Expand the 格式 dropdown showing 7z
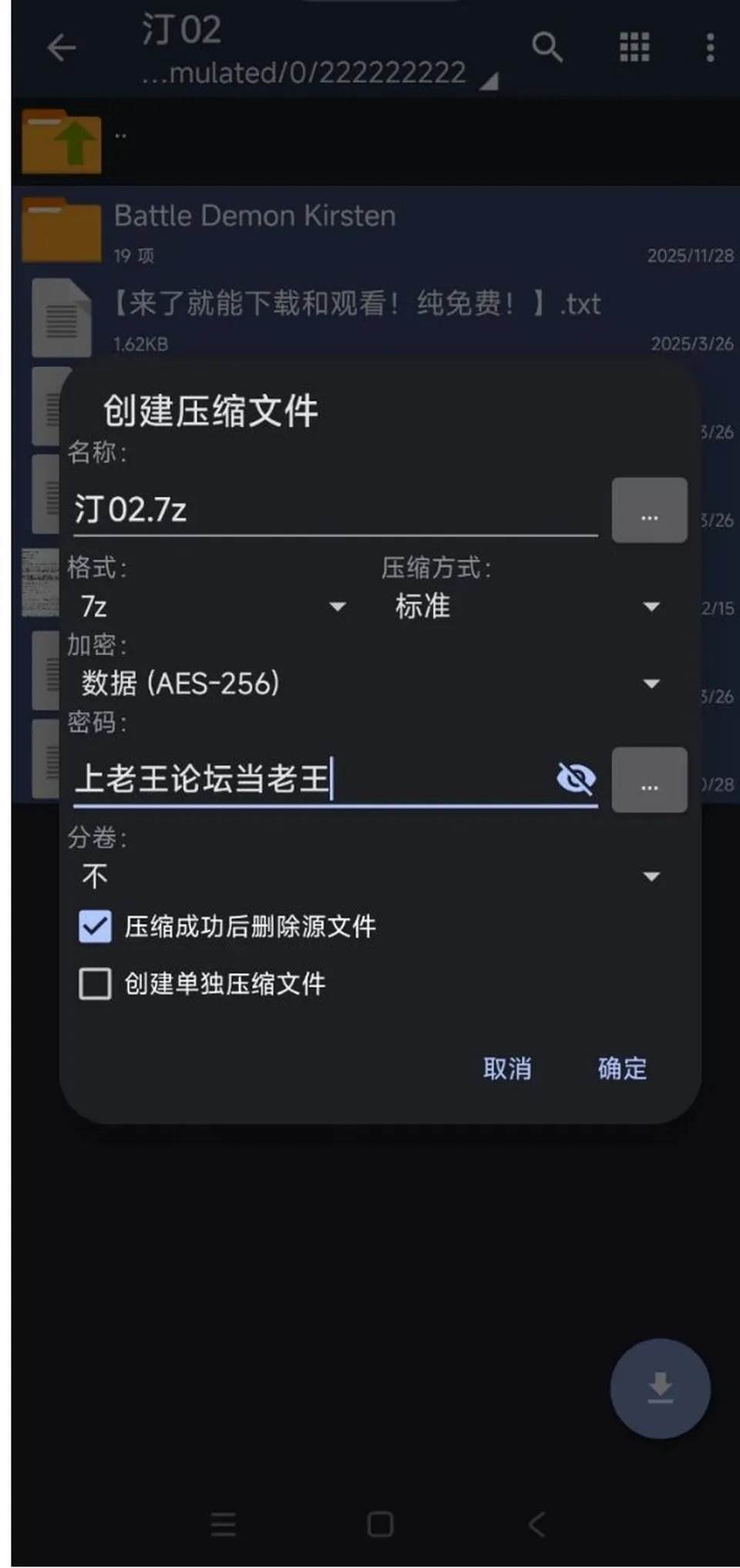The image size is (740, 1568). coord(214,606)
